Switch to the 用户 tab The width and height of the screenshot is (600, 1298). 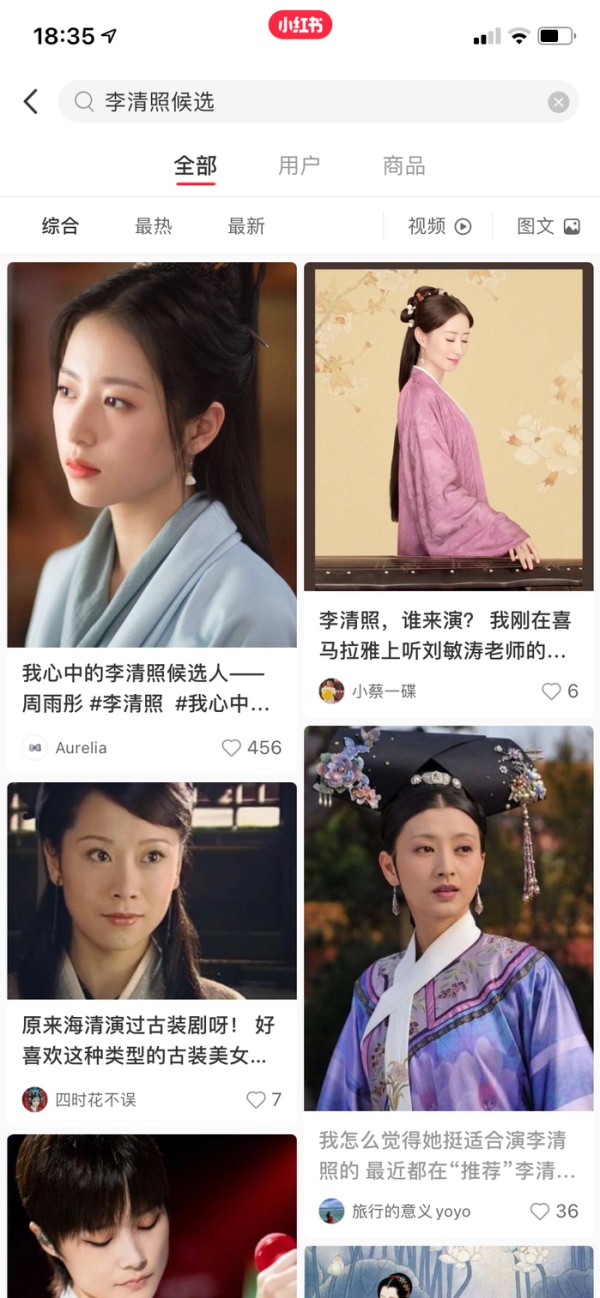click(x=299, y=166)
